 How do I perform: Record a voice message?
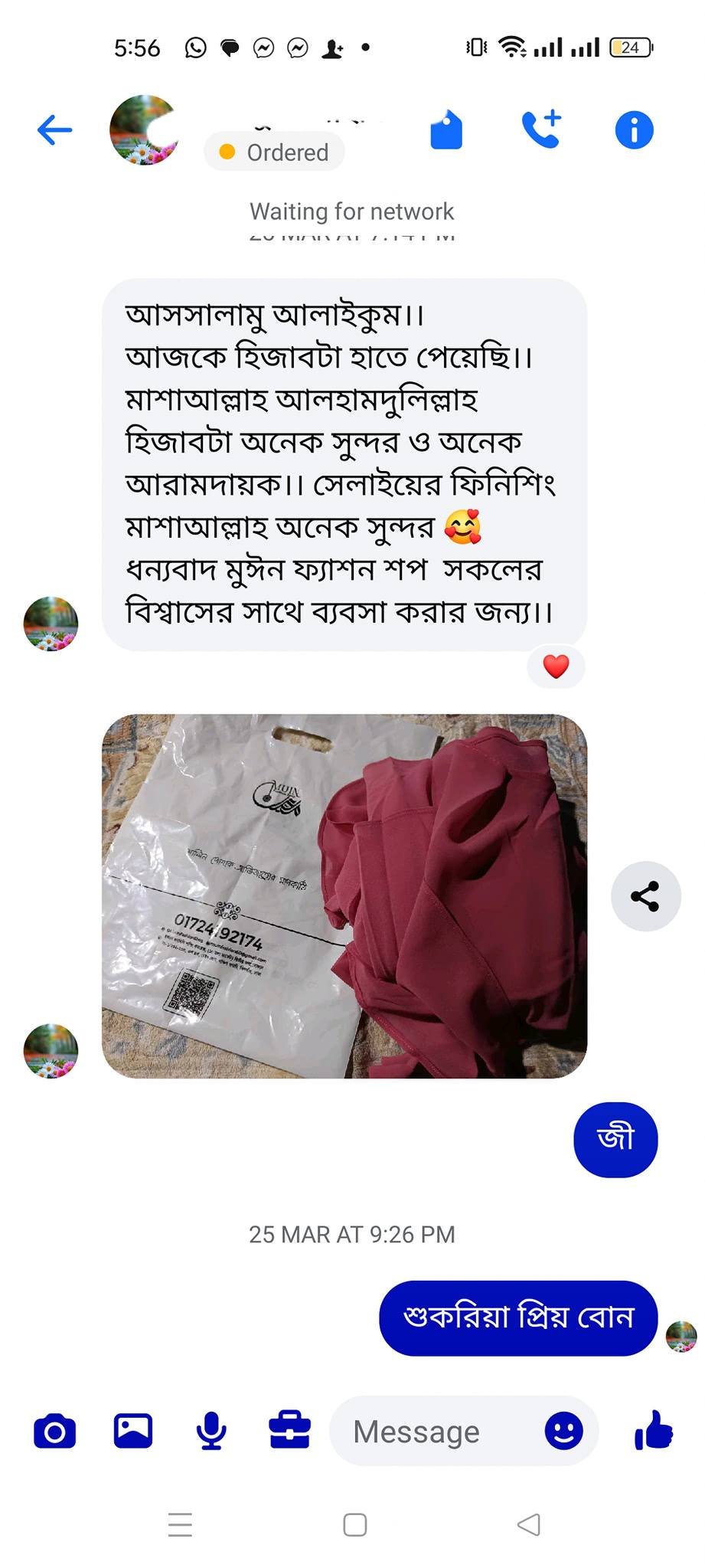coord(211,1430)
